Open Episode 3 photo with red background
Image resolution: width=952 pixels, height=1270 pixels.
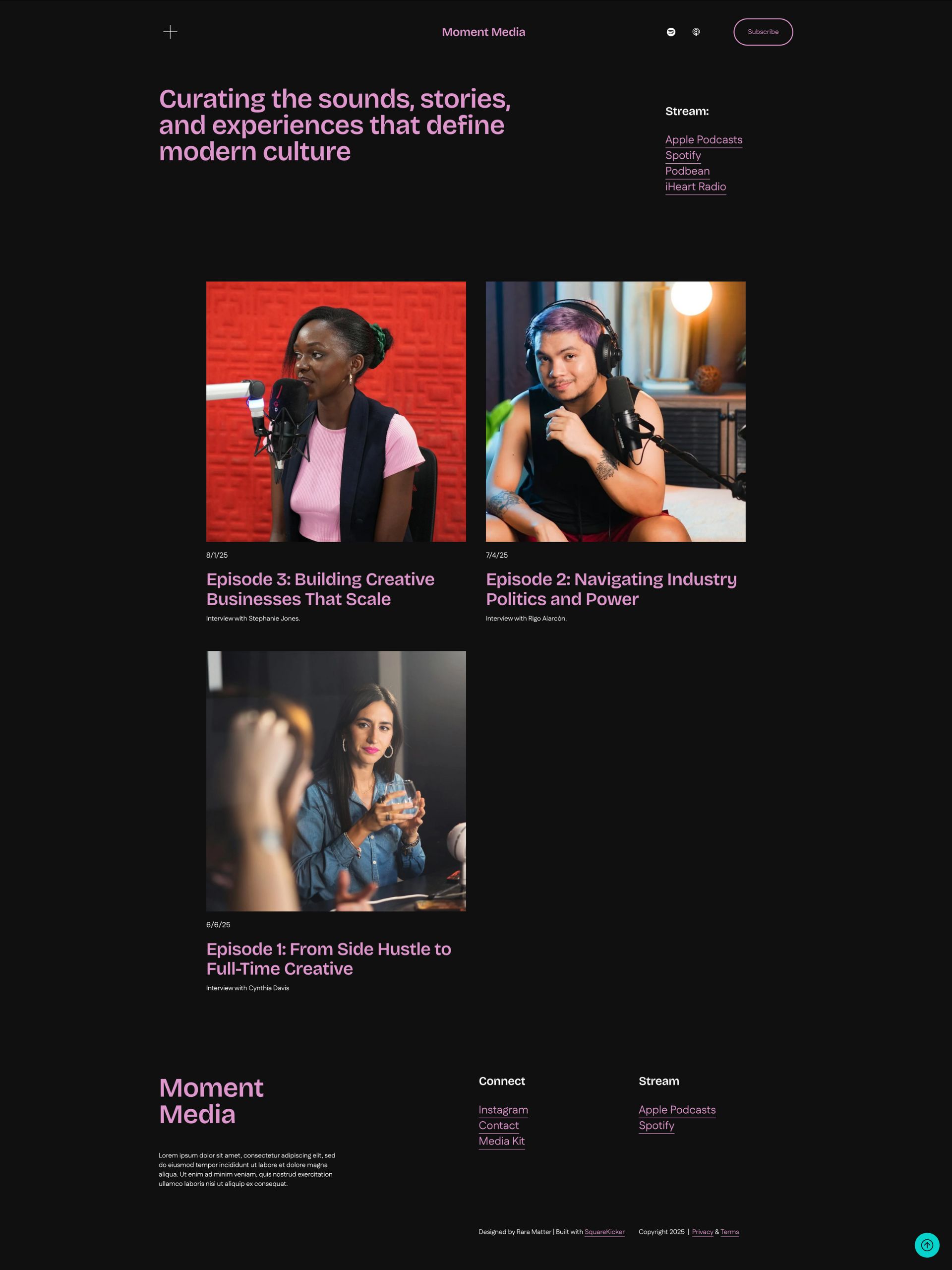pyautogui.click(x=336, y=411)
